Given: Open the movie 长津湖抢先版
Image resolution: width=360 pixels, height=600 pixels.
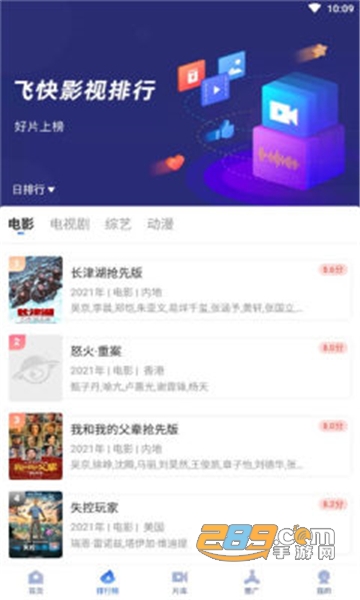Looking at the screenshot, I should click(x=179, y=289).
